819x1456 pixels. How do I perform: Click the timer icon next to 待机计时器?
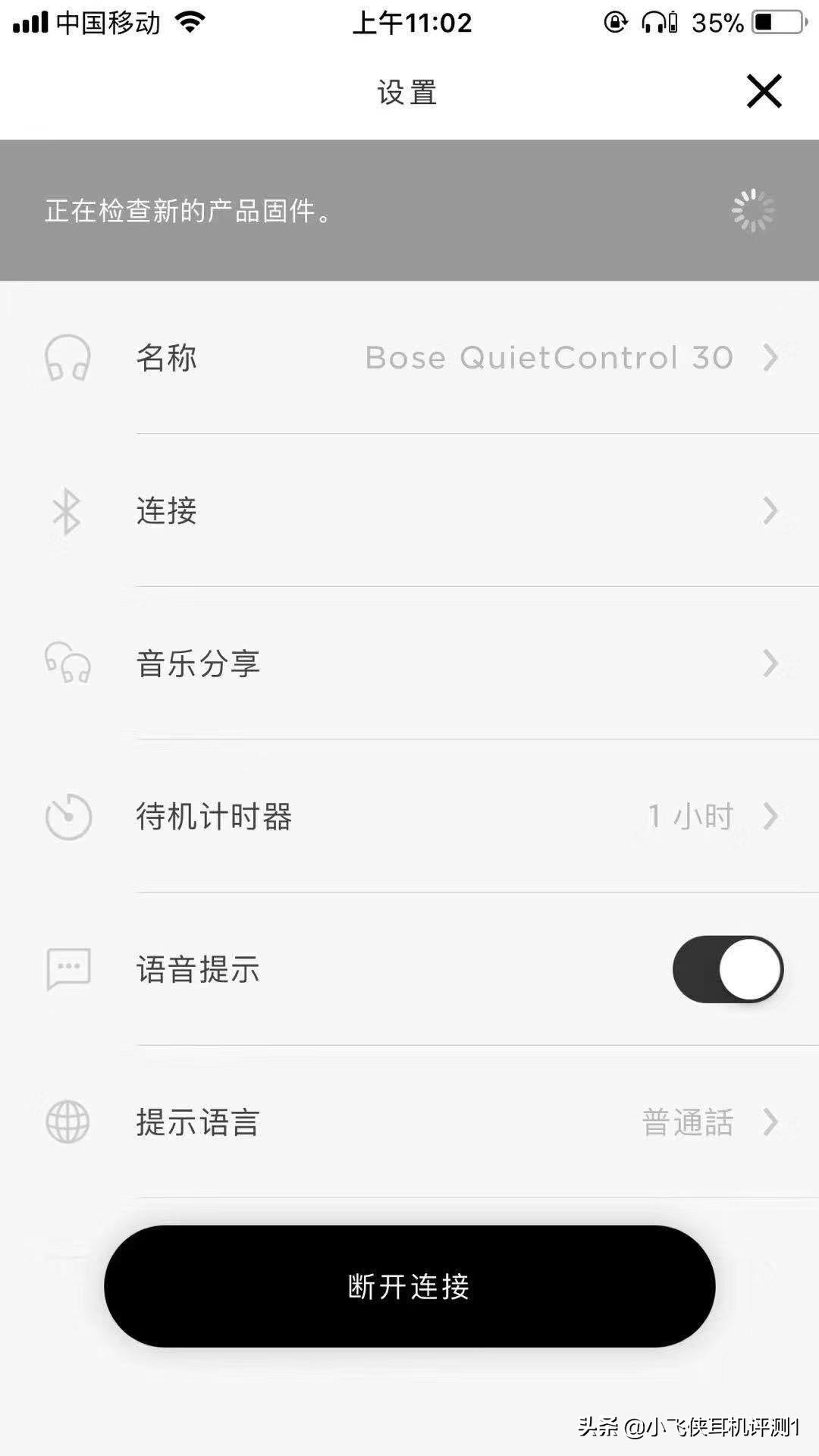(x=67, y=817)
